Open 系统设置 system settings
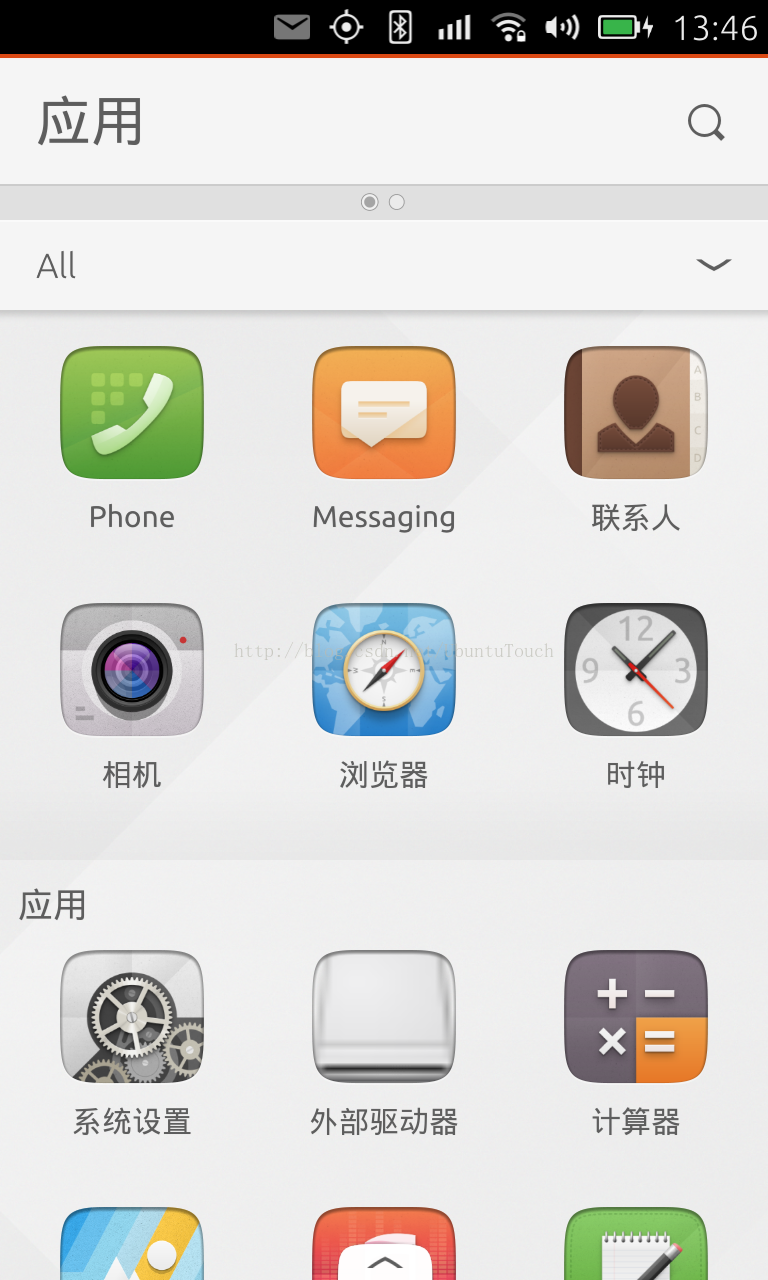The height and width of the screenshot is (1280, 768). tap(132, 1017)
